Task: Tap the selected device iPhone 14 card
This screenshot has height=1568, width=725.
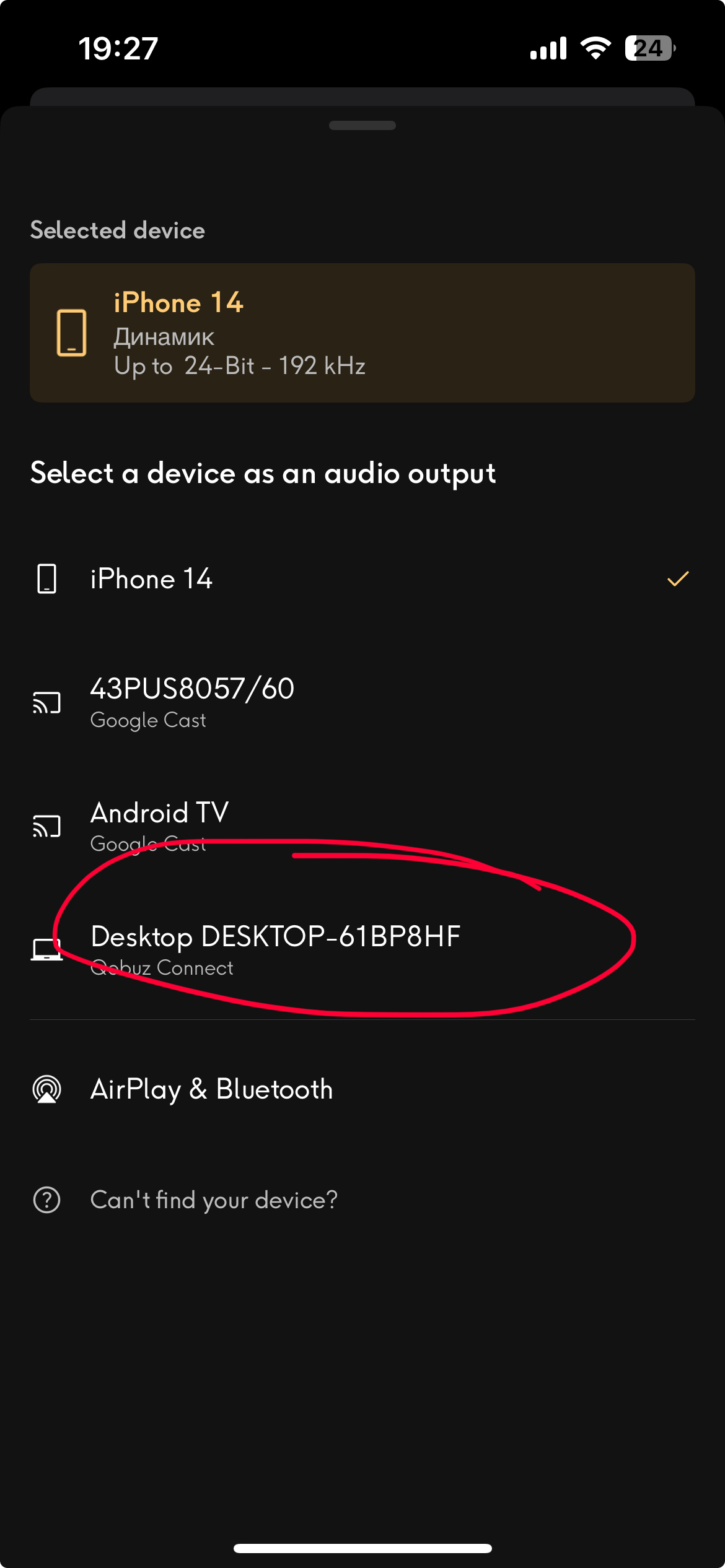Action: (362, 333)
